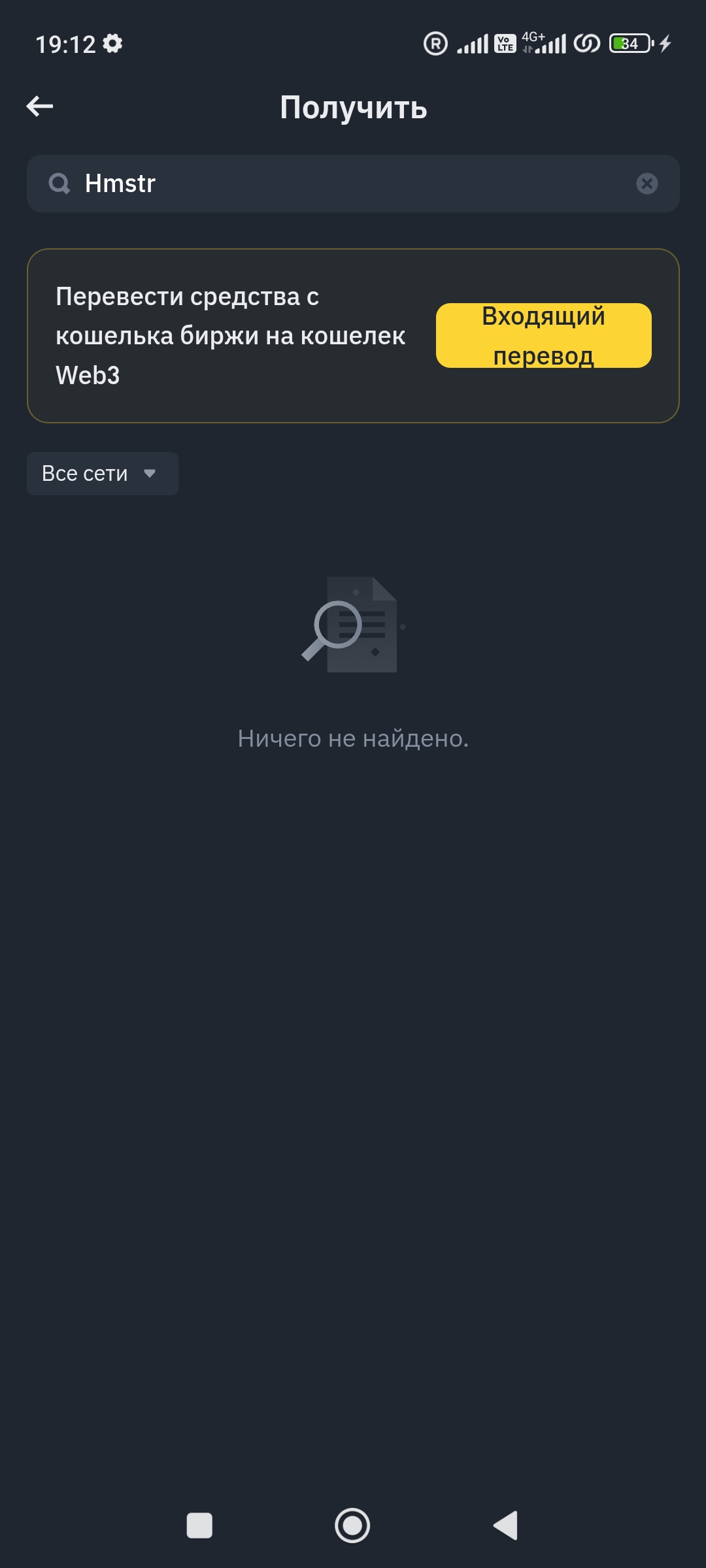Expand the Все сети network dropdown
This screenshot has width=706, height=1568.
pos(103,474)
